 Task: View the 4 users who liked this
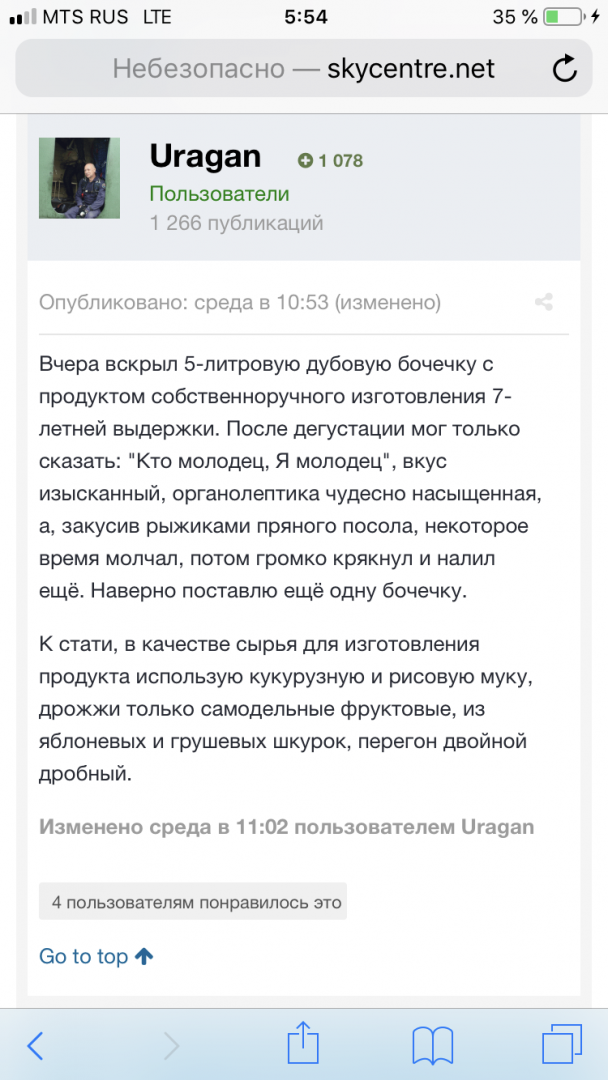(193, 902)
